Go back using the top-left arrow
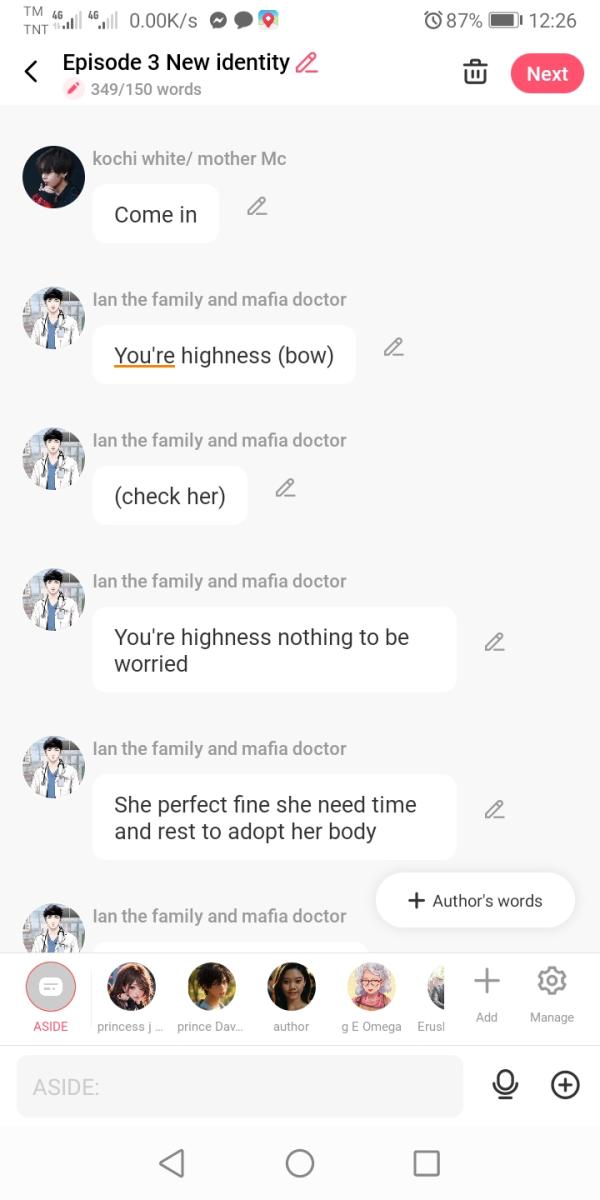The width and height of the screenshot is (600, 1200). coord(31,72)
